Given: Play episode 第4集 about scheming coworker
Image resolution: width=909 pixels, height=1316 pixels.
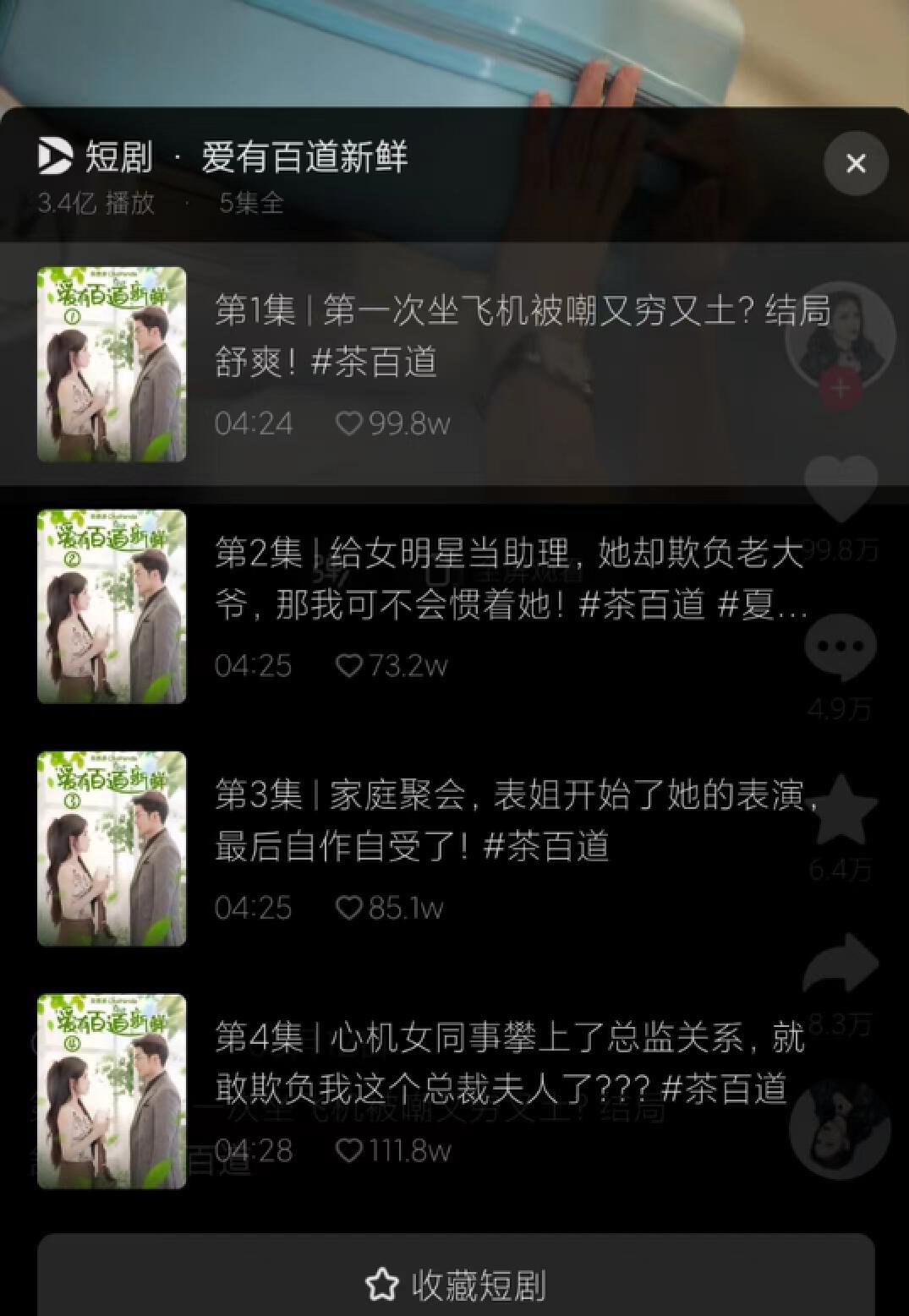Looking at the screenshot, I should pos(454,1091).
